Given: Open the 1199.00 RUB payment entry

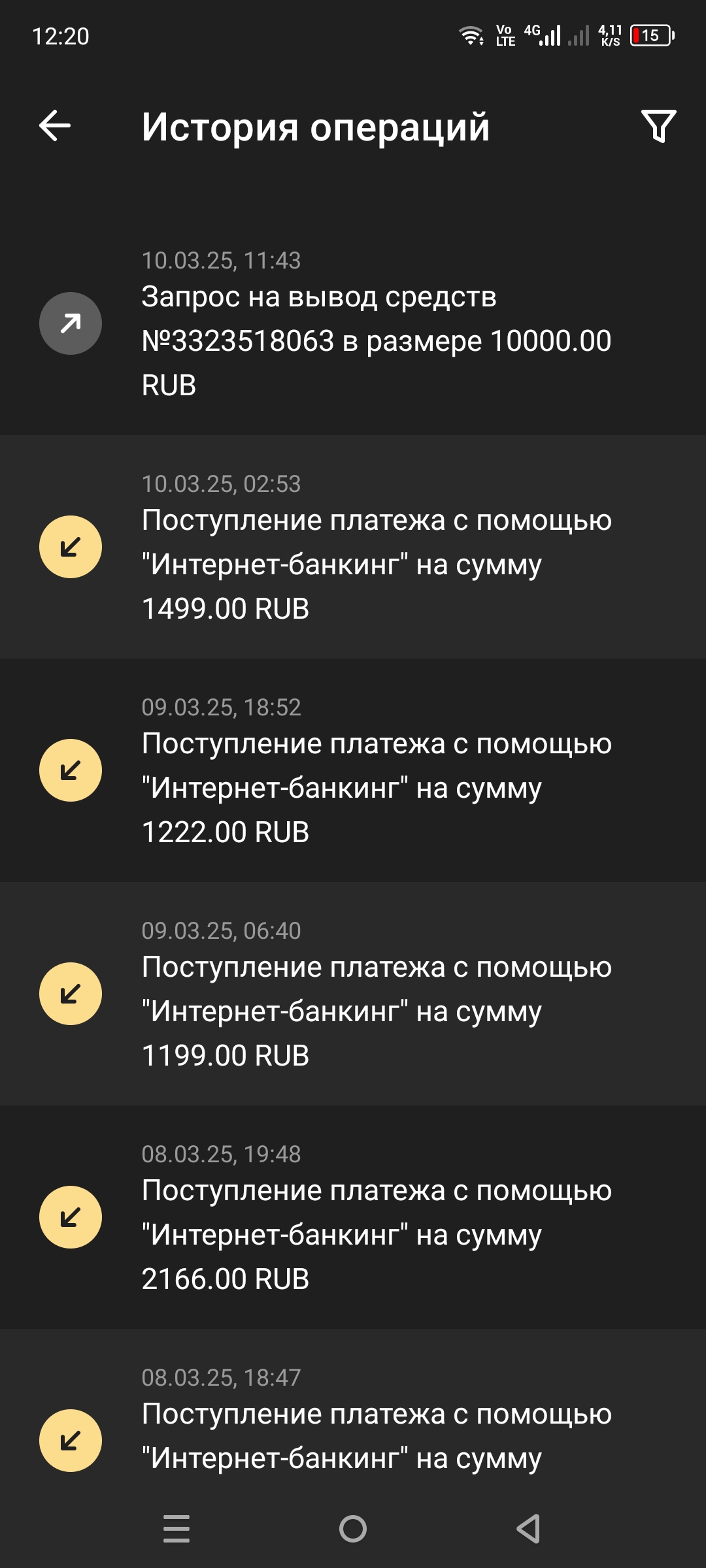Looking at the screenshot, I should point(353,994).
